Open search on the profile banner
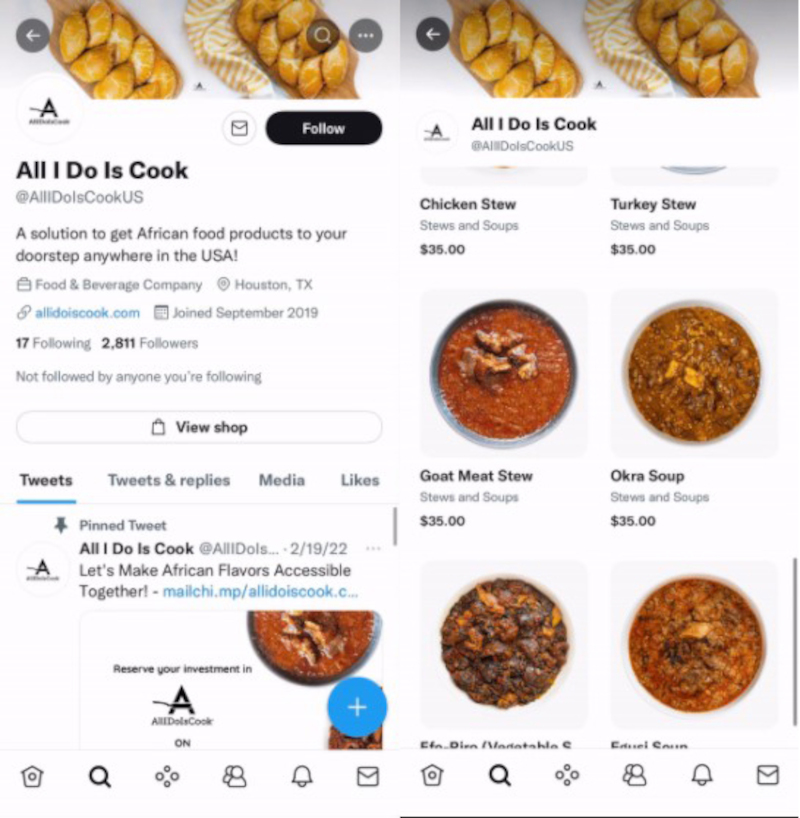This screenshot has width=800, height=818. tap(322, 35)
